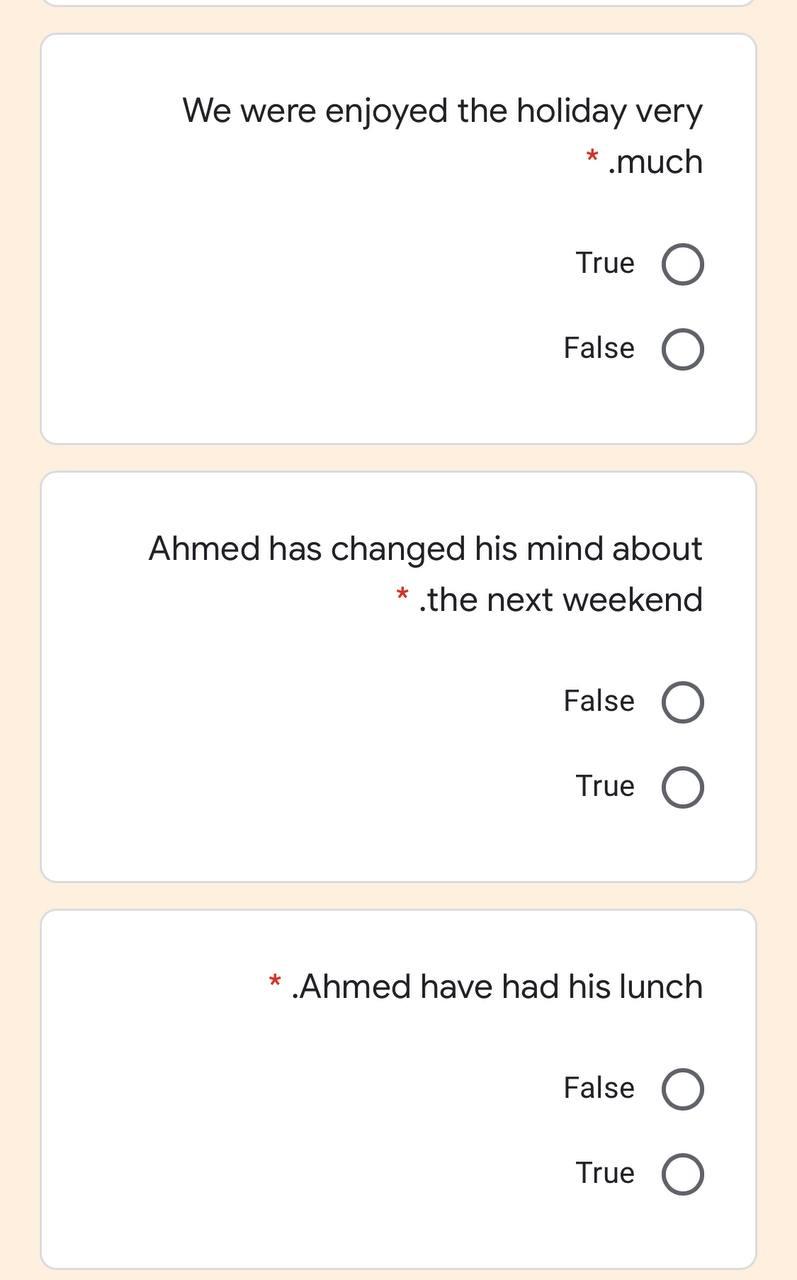Choose True for 'Ahmed have had his lunch'

point(682,1174)
